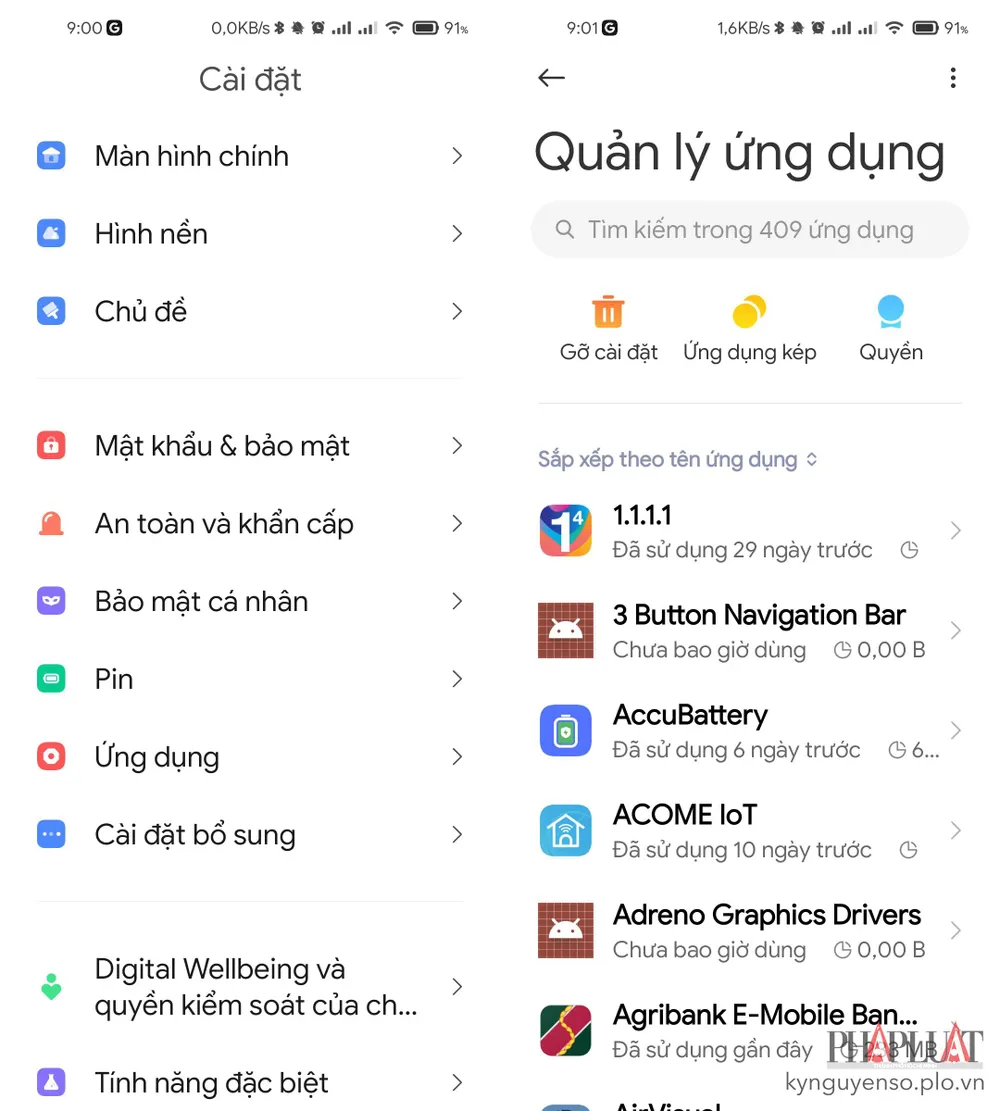Open Ứng dụng kép dual apps icon
This screenshot has height=1111, width=1000.
(x=749, y=312)
